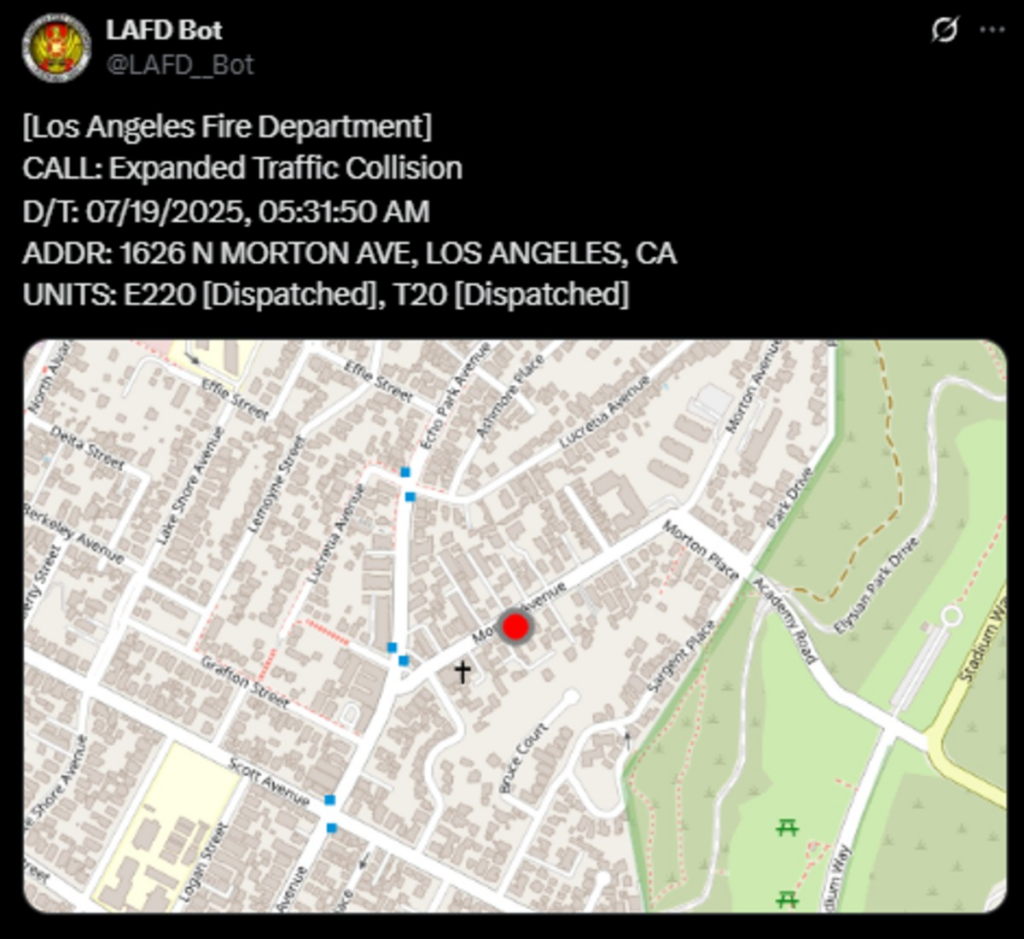Image resolution: width=1024 pixels, height=939 pixels.
Task: Open the LAFD Bot account name
Action: [164, 30]
